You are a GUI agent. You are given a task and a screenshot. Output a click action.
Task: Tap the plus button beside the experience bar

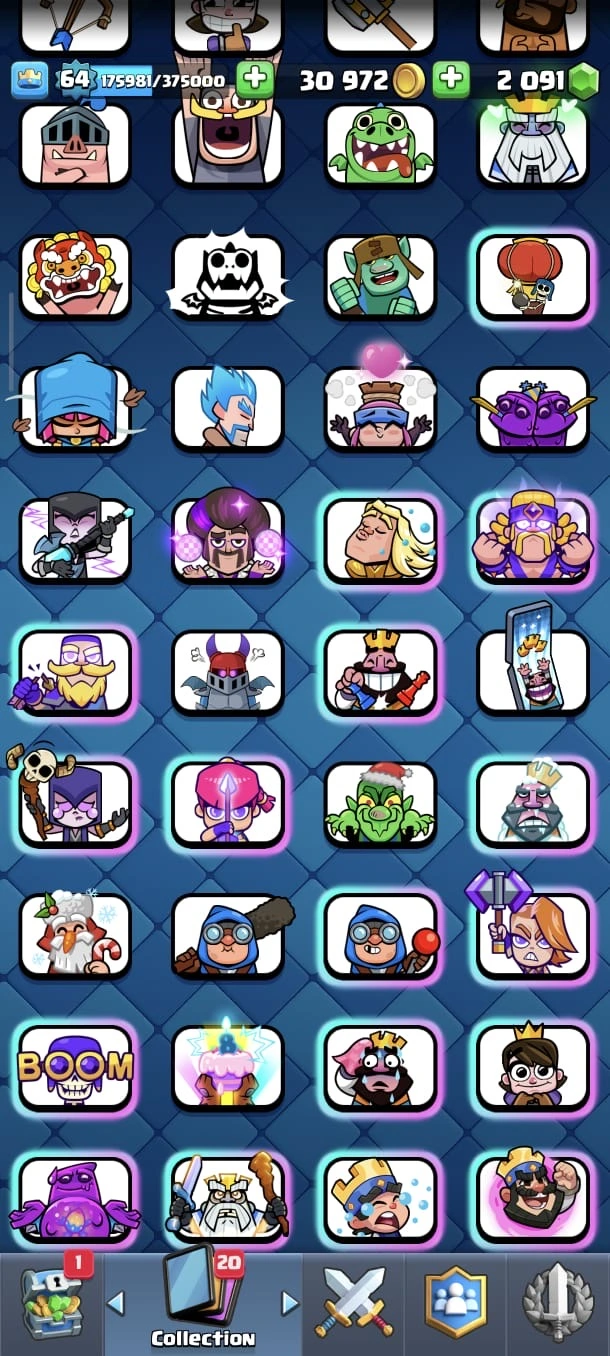point(255,80)
